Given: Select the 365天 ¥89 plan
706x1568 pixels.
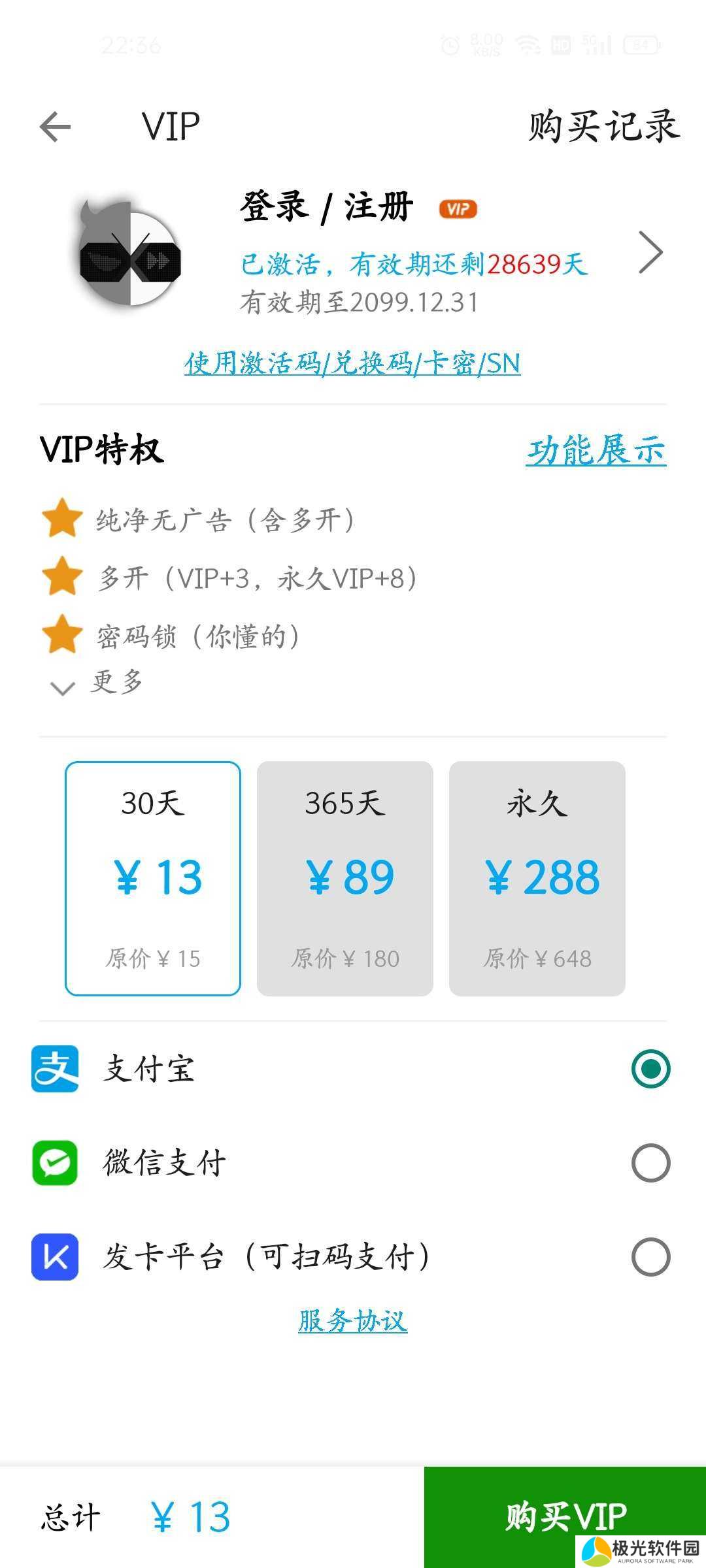Looking at the screenshot, I should click(x=345, y=878).
